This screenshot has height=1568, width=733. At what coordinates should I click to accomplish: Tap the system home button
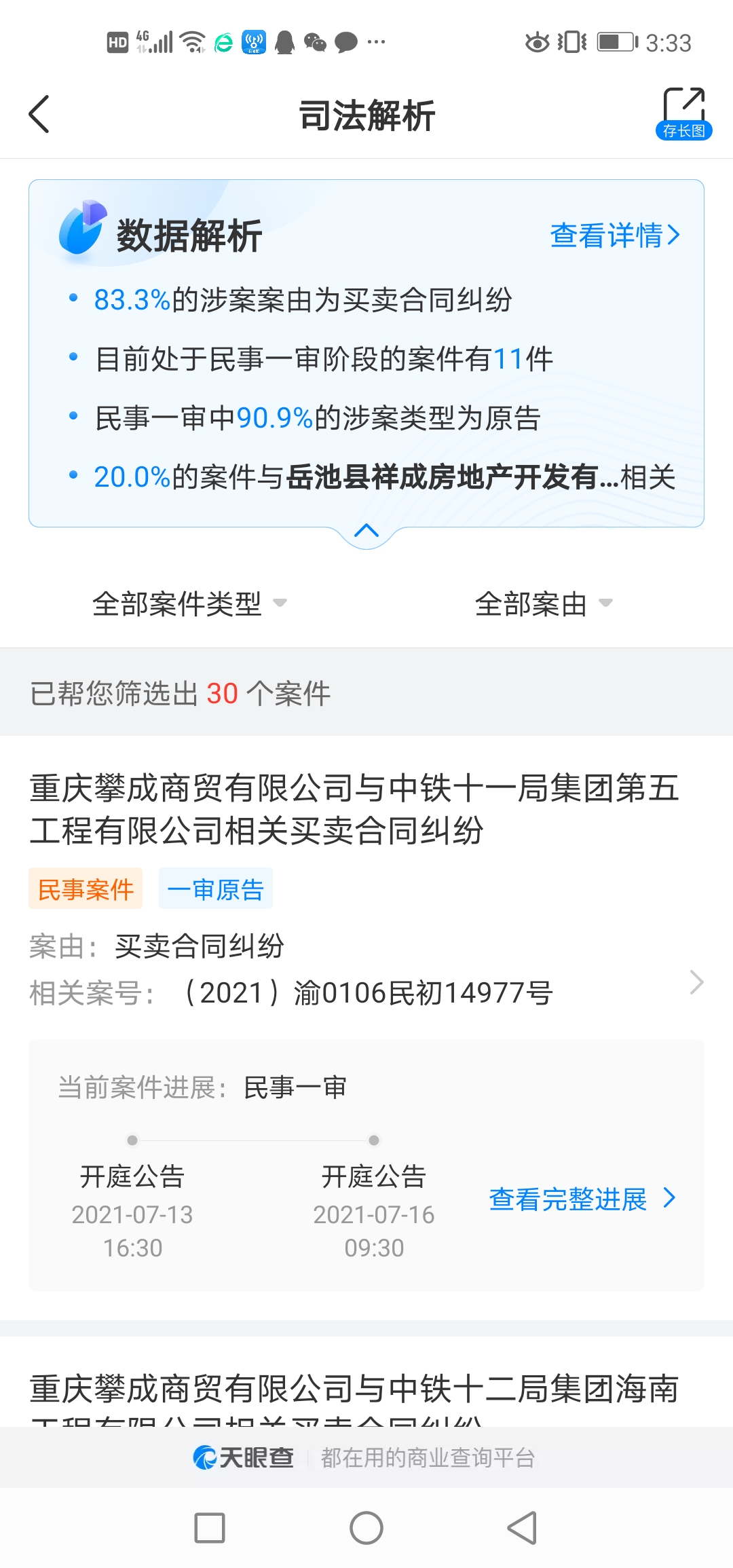click(x=366, y=1528)
